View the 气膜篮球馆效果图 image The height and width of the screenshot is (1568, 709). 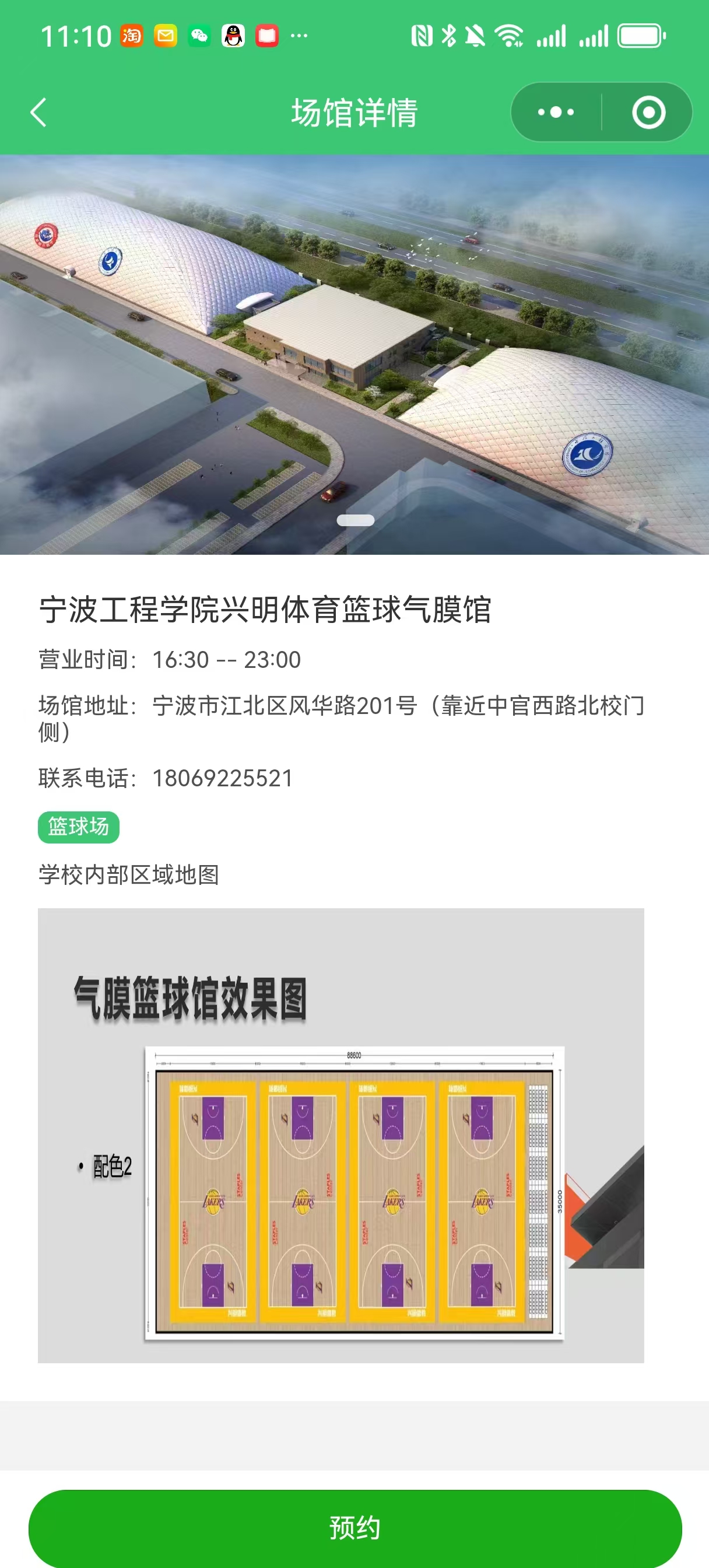341,1135
